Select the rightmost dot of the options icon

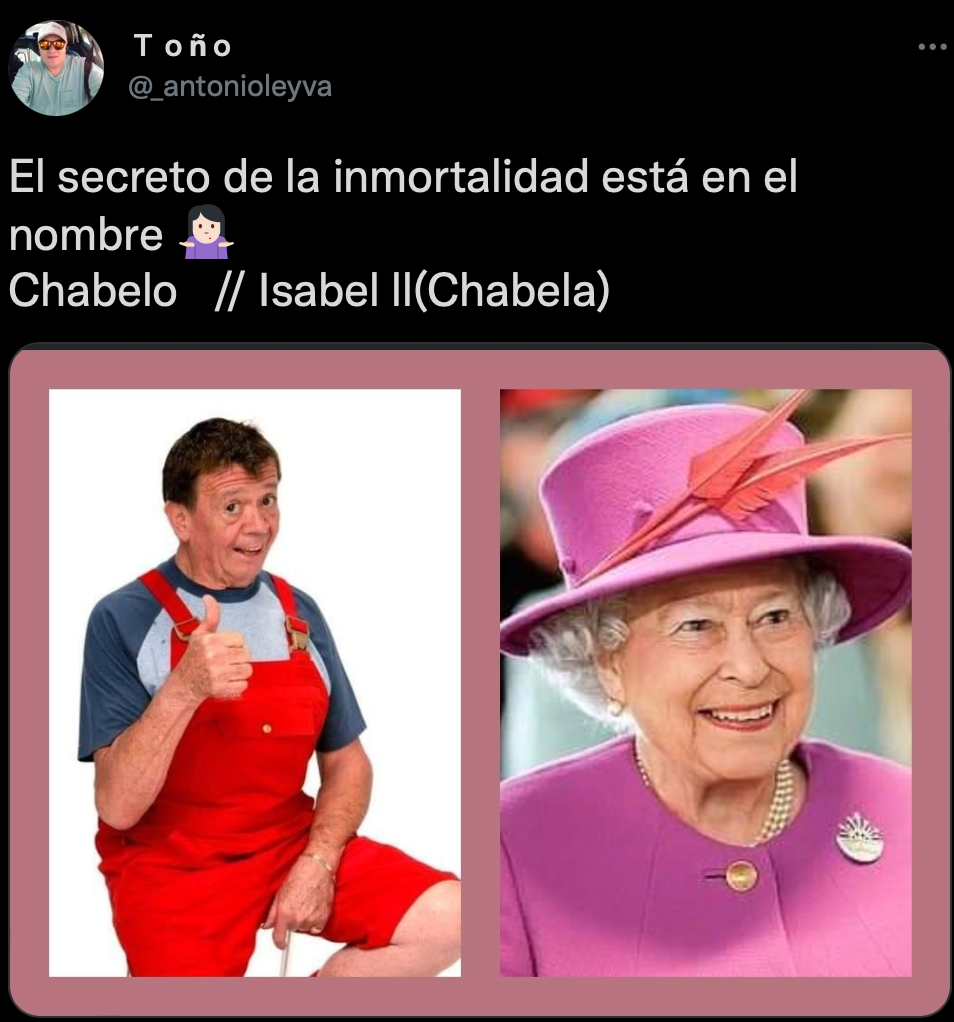(943, 46)
